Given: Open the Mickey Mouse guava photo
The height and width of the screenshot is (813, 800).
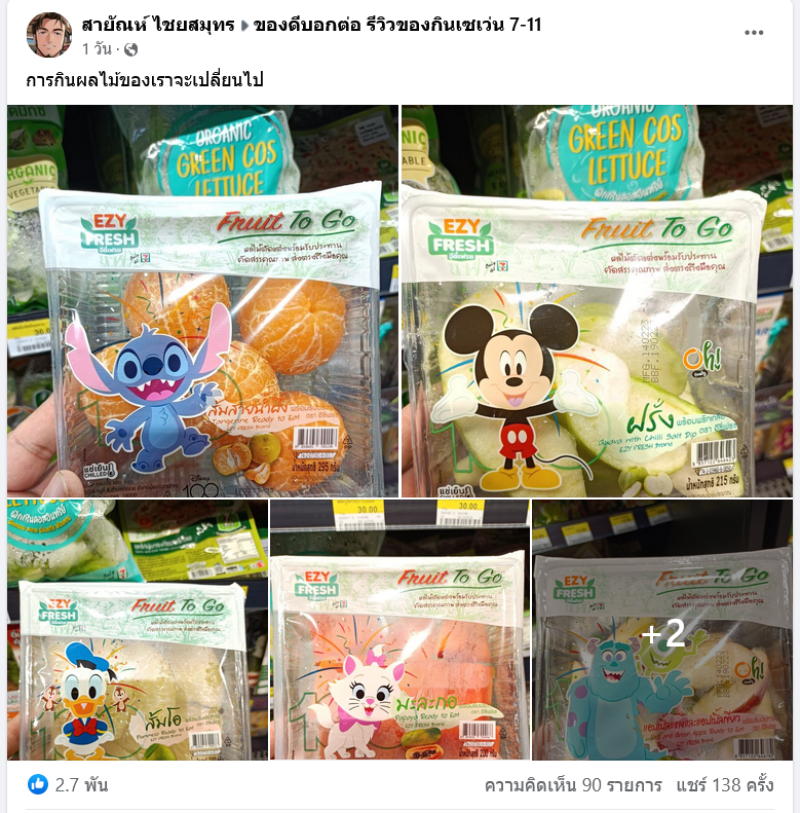Looking at the screenshot, I should point(596,301).
